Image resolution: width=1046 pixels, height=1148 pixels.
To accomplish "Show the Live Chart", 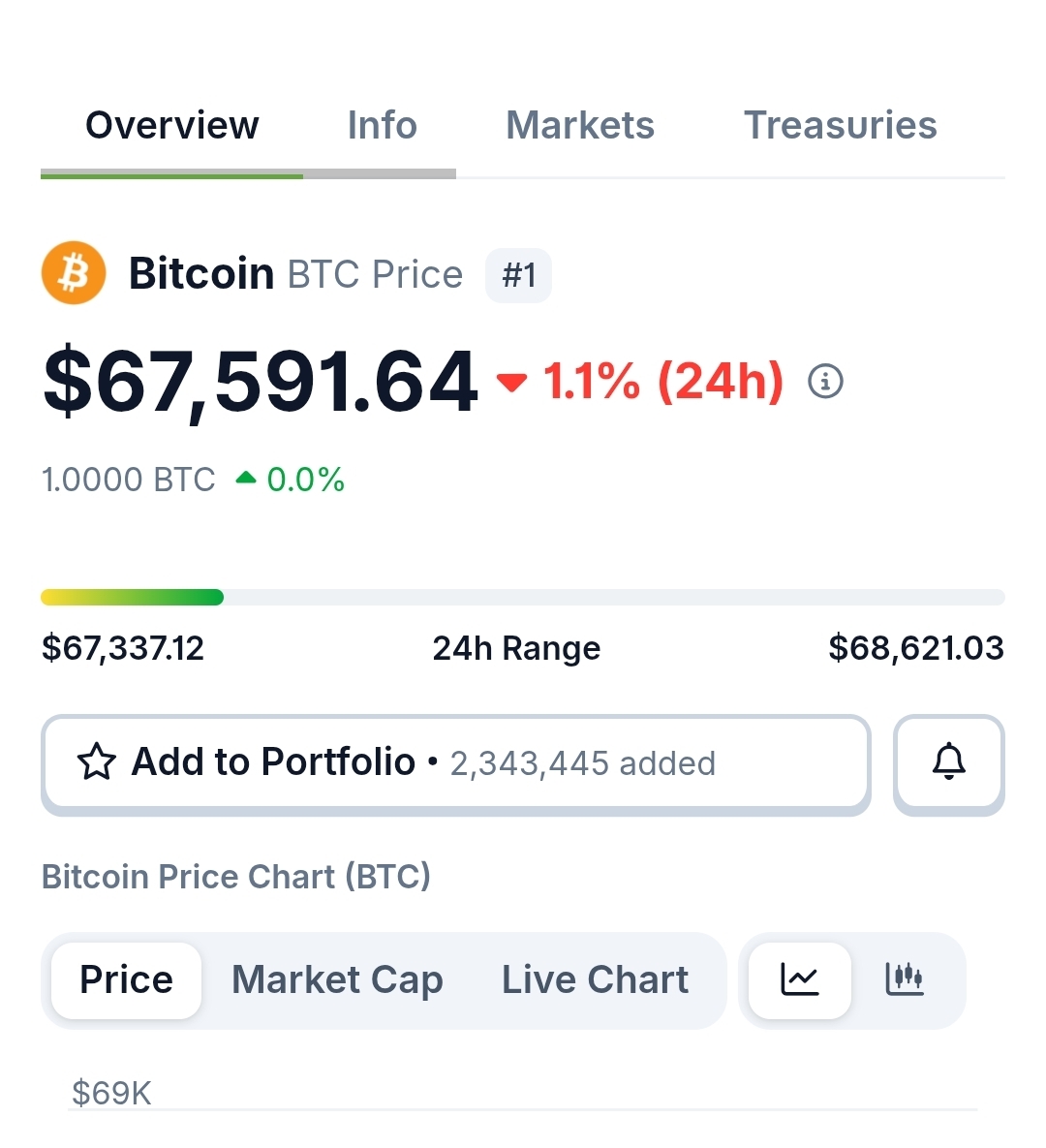I will [x=595, y=980].
